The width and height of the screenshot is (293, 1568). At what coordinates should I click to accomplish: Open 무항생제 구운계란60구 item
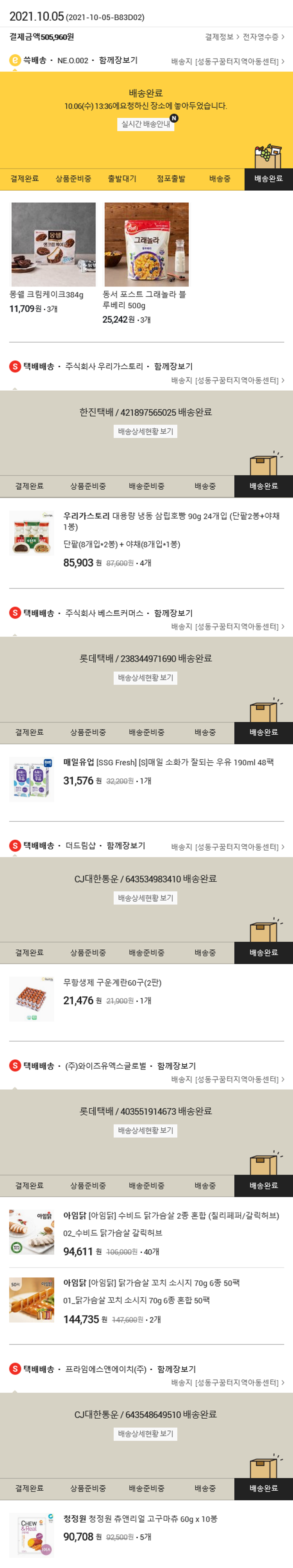[x=112, y=982]
